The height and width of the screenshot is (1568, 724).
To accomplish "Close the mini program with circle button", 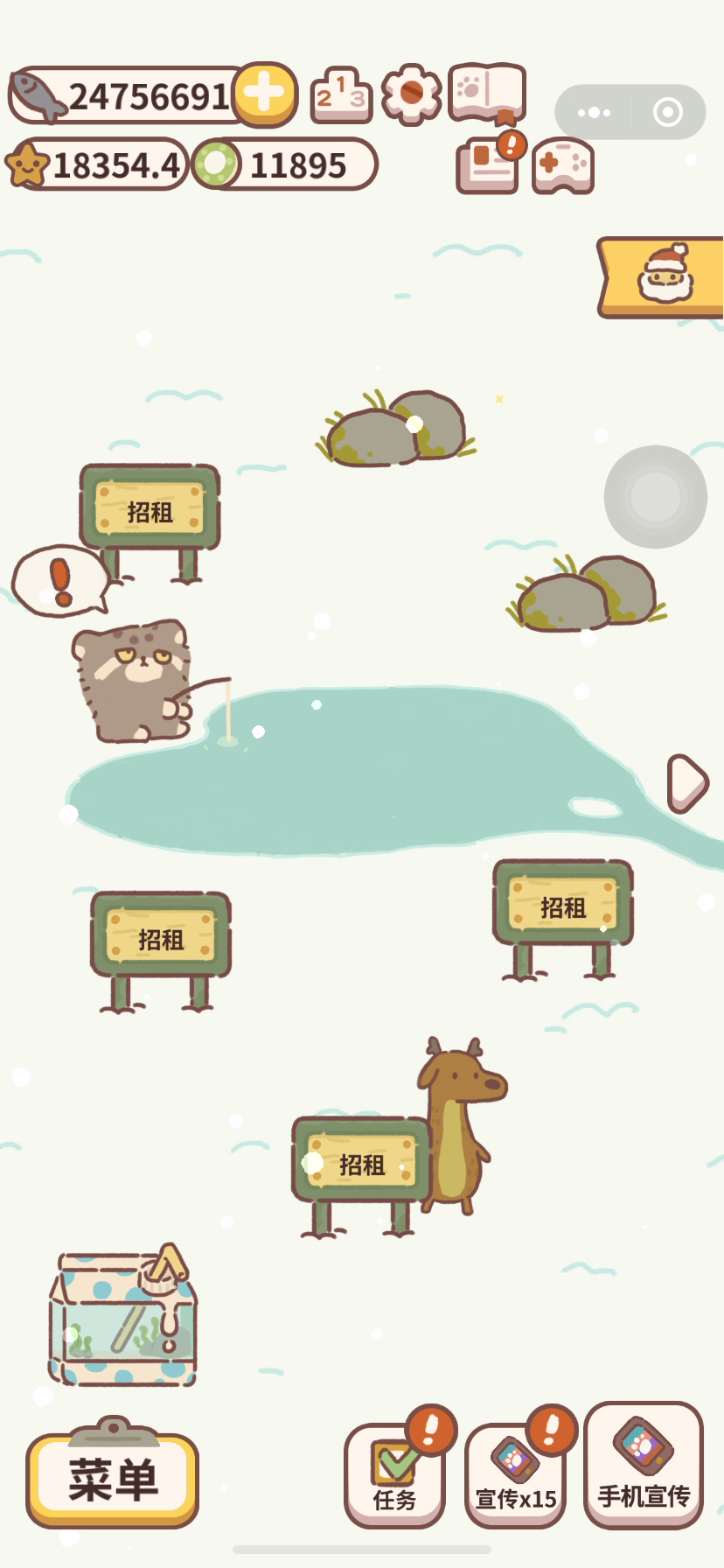I will coord(668,112).
